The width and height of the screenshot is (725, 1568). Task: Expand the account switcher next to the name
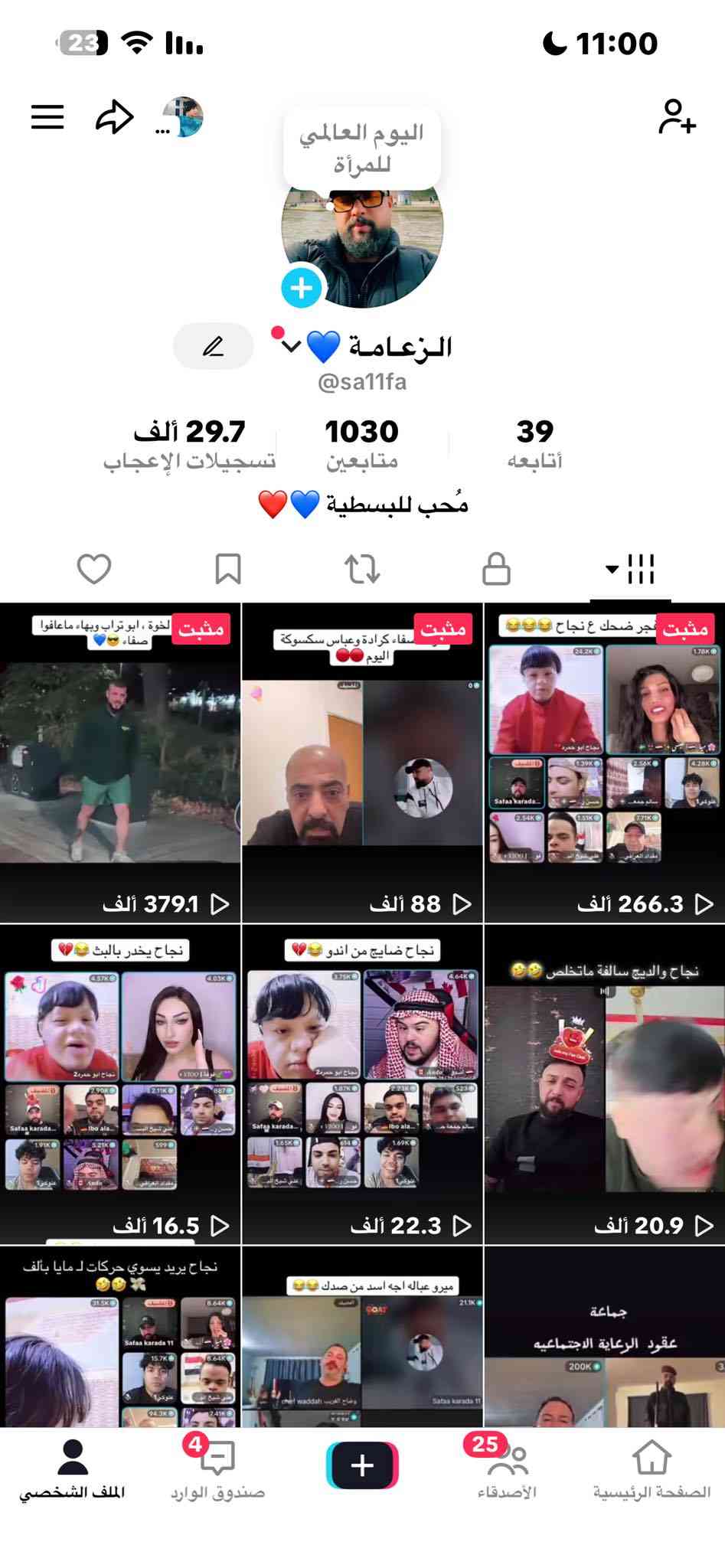[291, 347]
